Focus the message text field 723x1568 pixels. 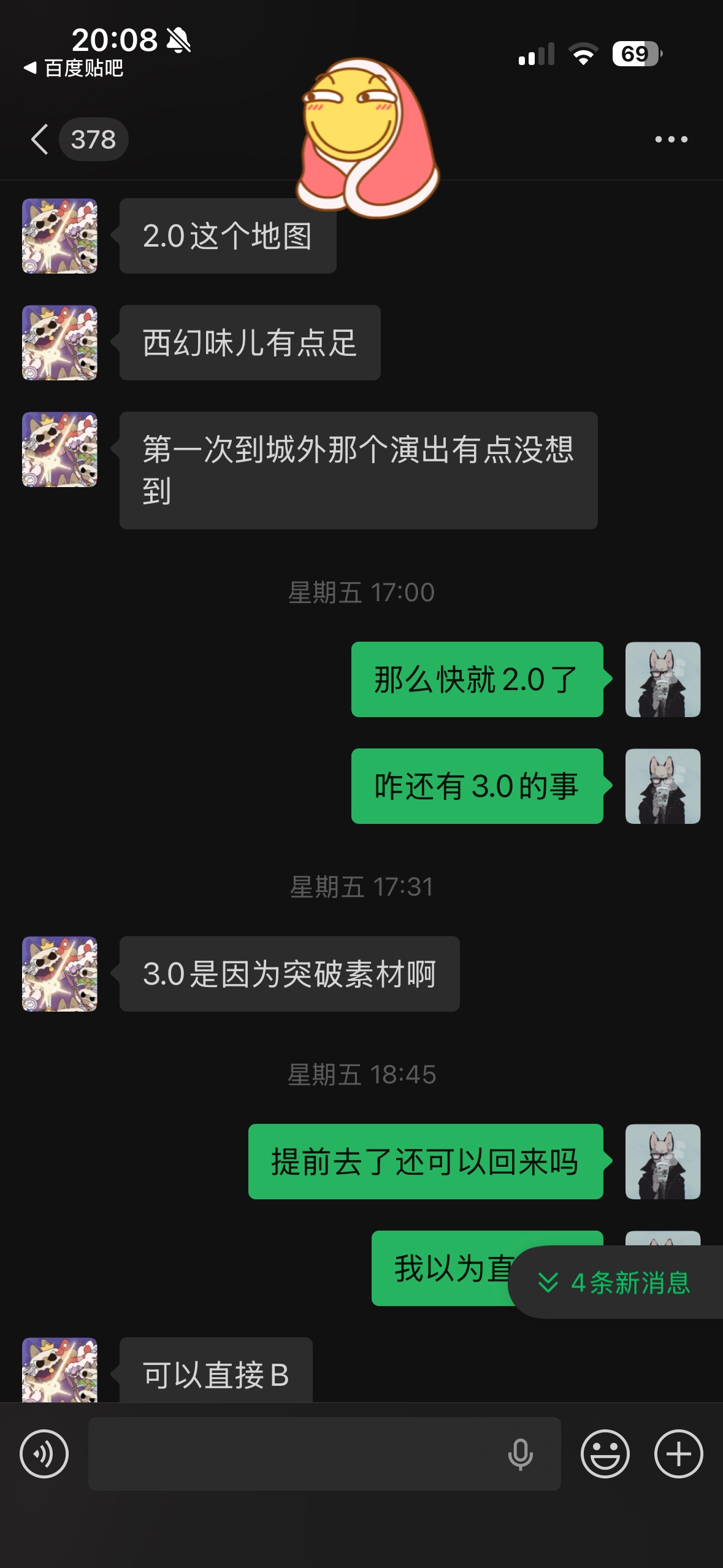pos(294,1453)
